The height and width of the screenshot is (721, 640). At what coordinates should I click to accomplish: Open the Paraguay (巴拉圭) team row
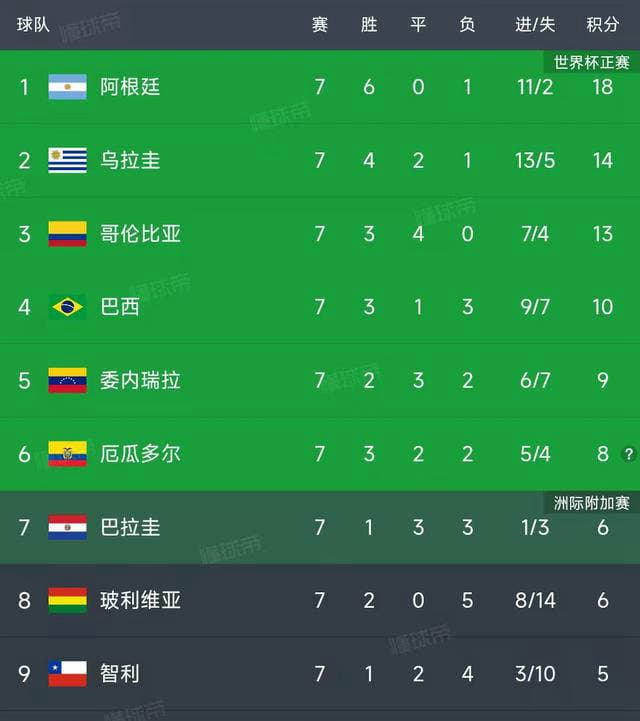point(130,527)
